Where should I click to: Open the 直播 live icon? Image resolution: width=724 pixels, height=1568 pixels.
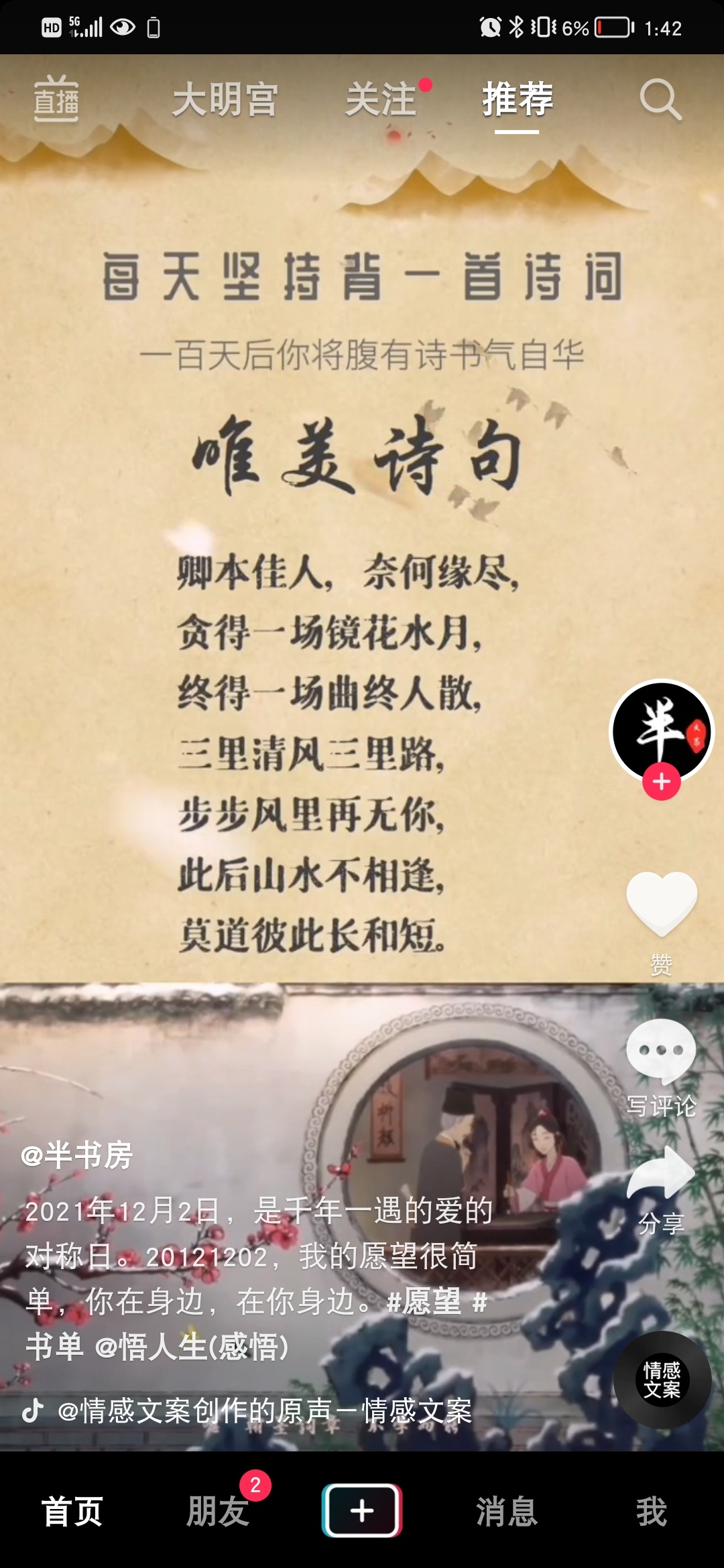pyautogui.click(x=56, y=101)
